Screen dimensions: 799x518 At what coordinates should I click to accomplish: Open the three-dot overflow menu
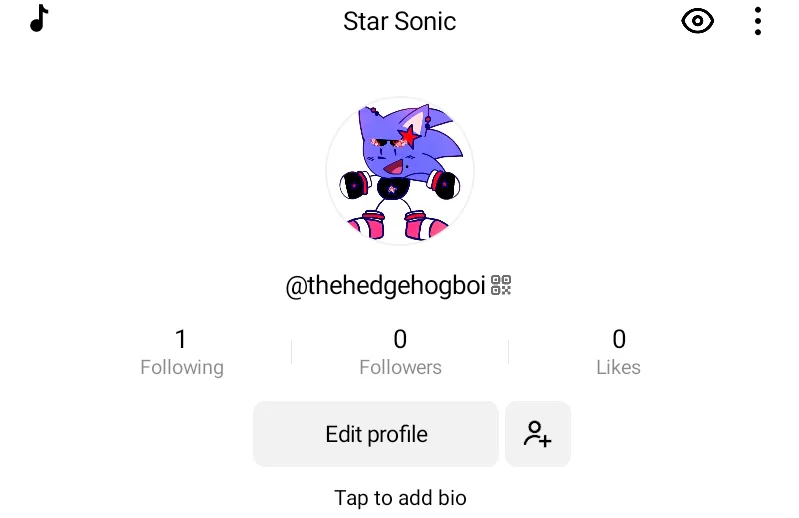tap(758, 21)
